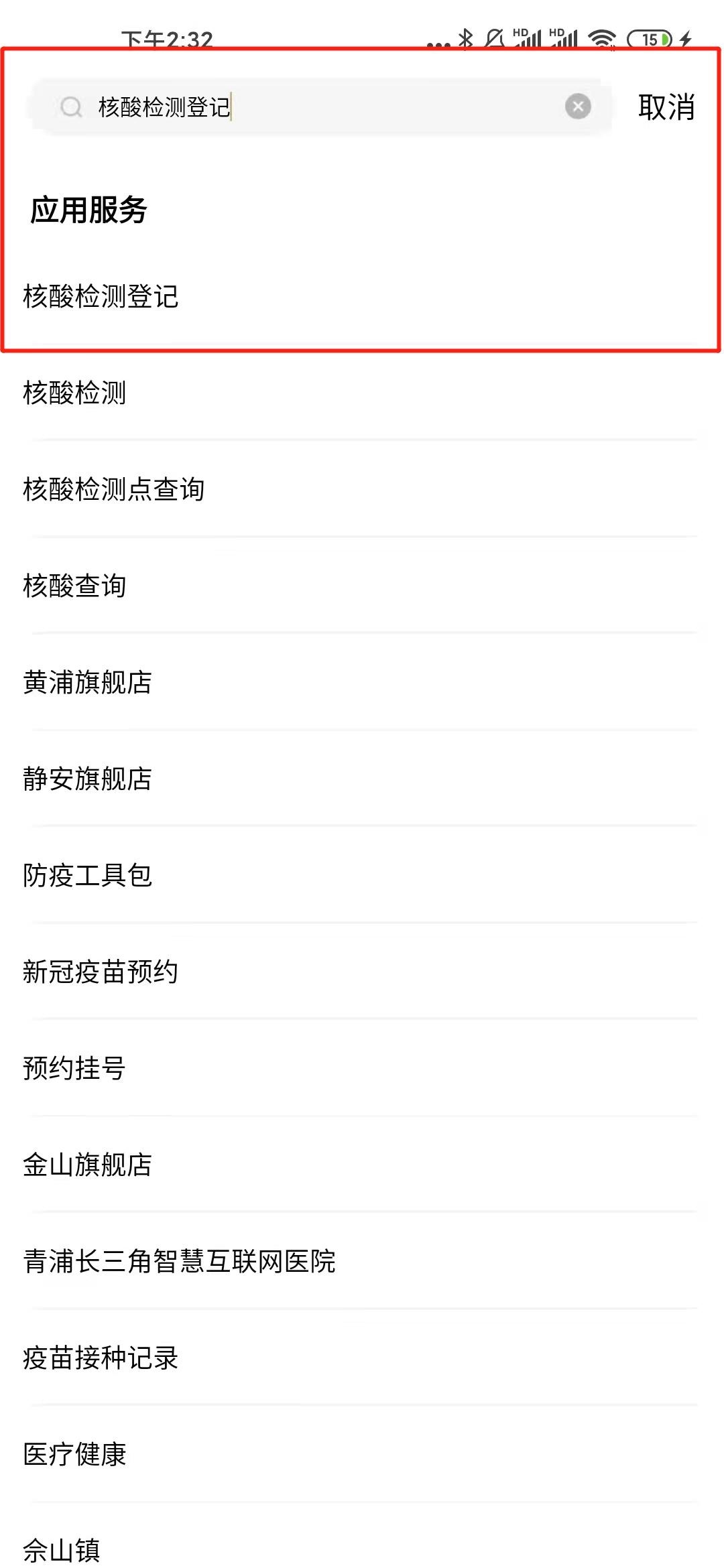Viewport: 724px width, 1568px height.
Task: Click the magnifier icon in the search bar
Action: [70, 106]
